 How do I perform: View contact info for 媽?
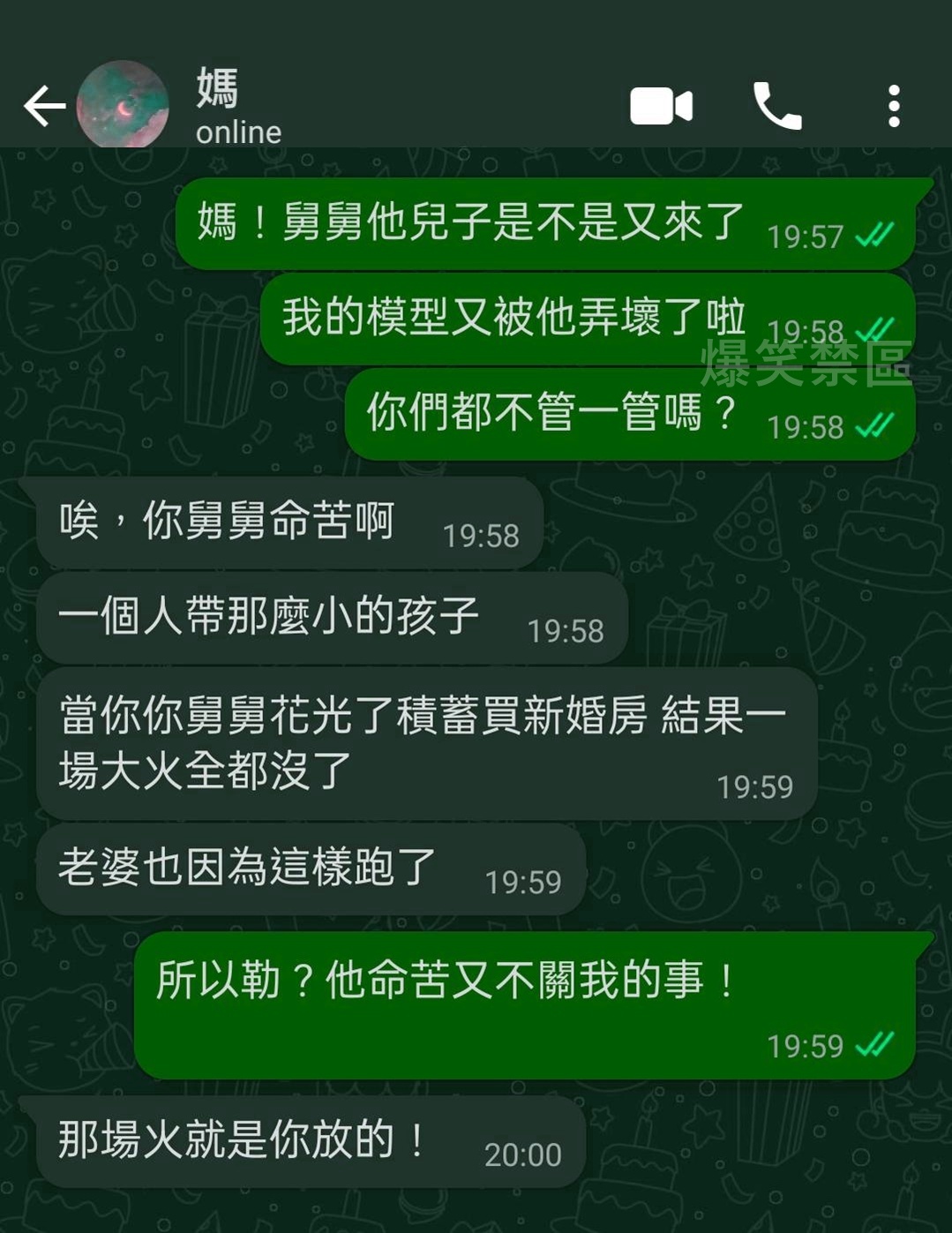pos(238,106)
